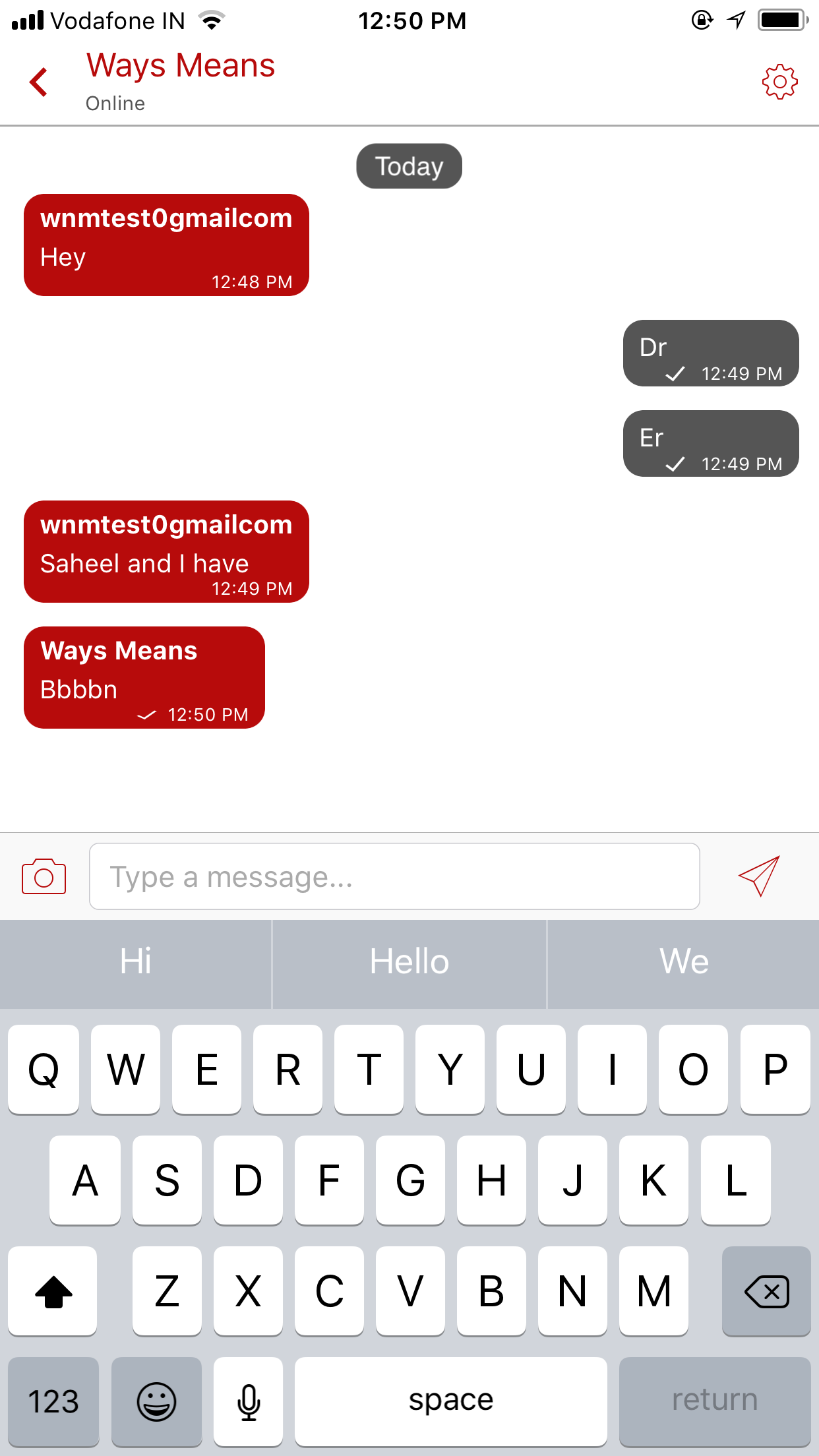Image resolution: width=819 pixels, height=1456 pixels.
Task: Open the emoji keyboard
Action: coord(156,1401)
